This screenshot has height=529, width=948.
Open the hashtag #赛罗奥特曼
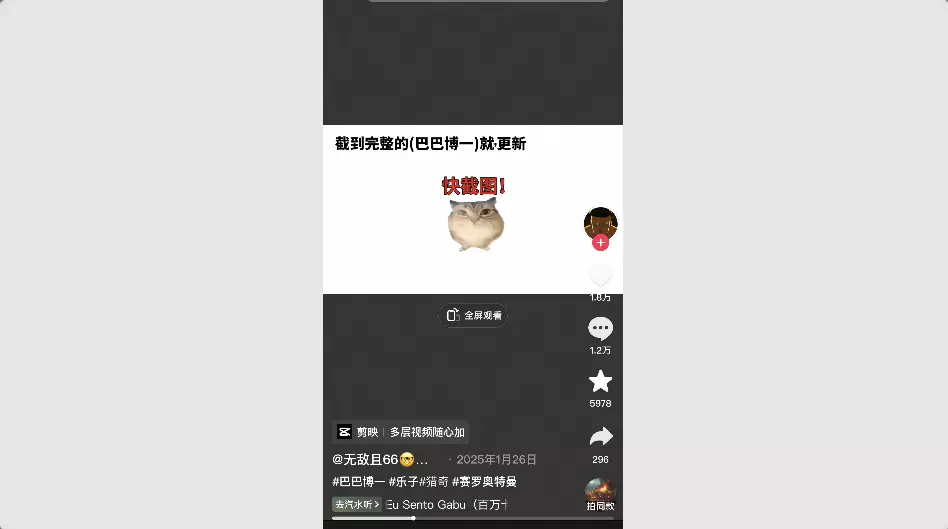pyautogui.click(x=484, y=481)
